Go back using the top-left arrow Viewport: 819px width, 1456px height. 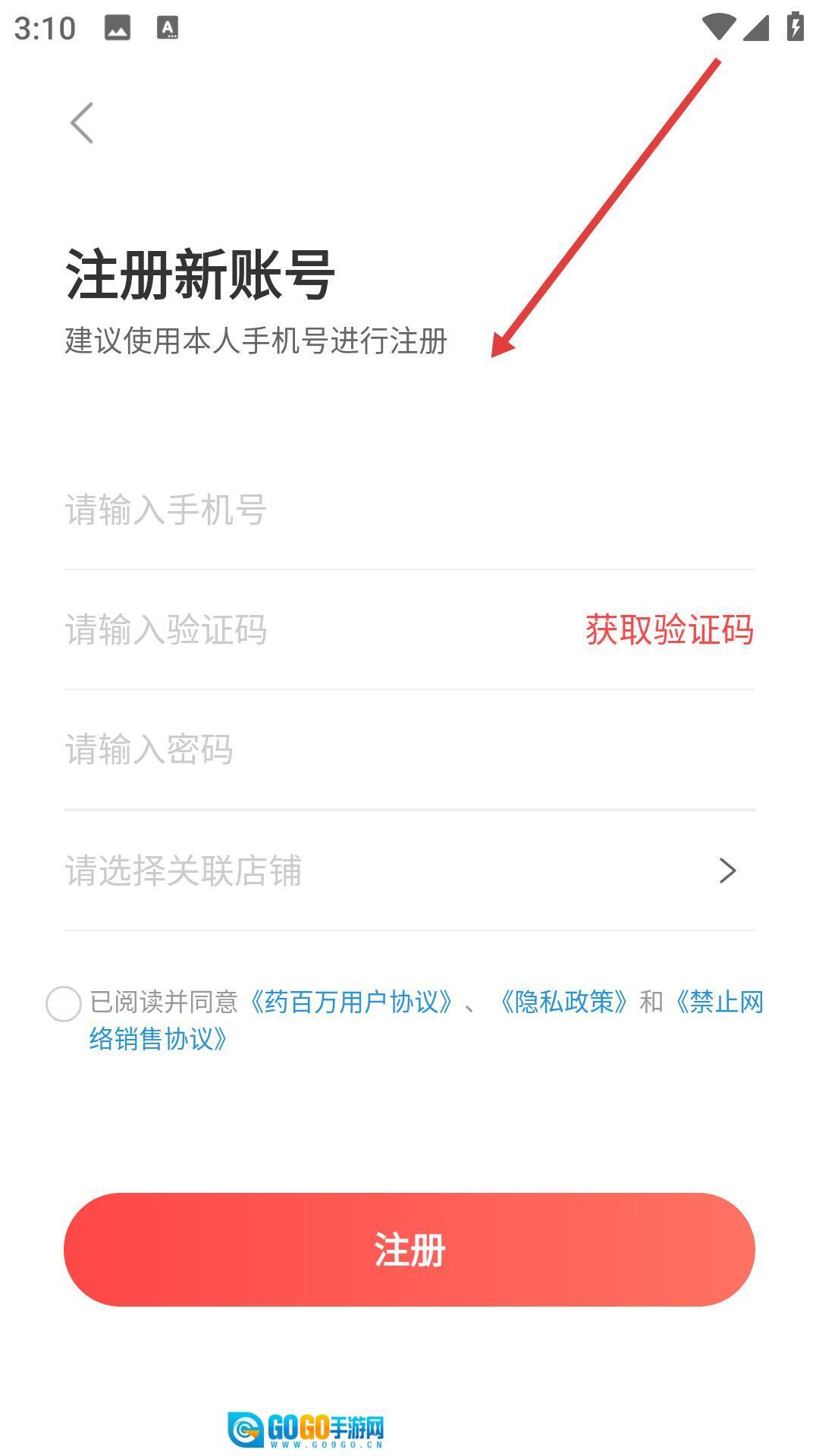82,123
